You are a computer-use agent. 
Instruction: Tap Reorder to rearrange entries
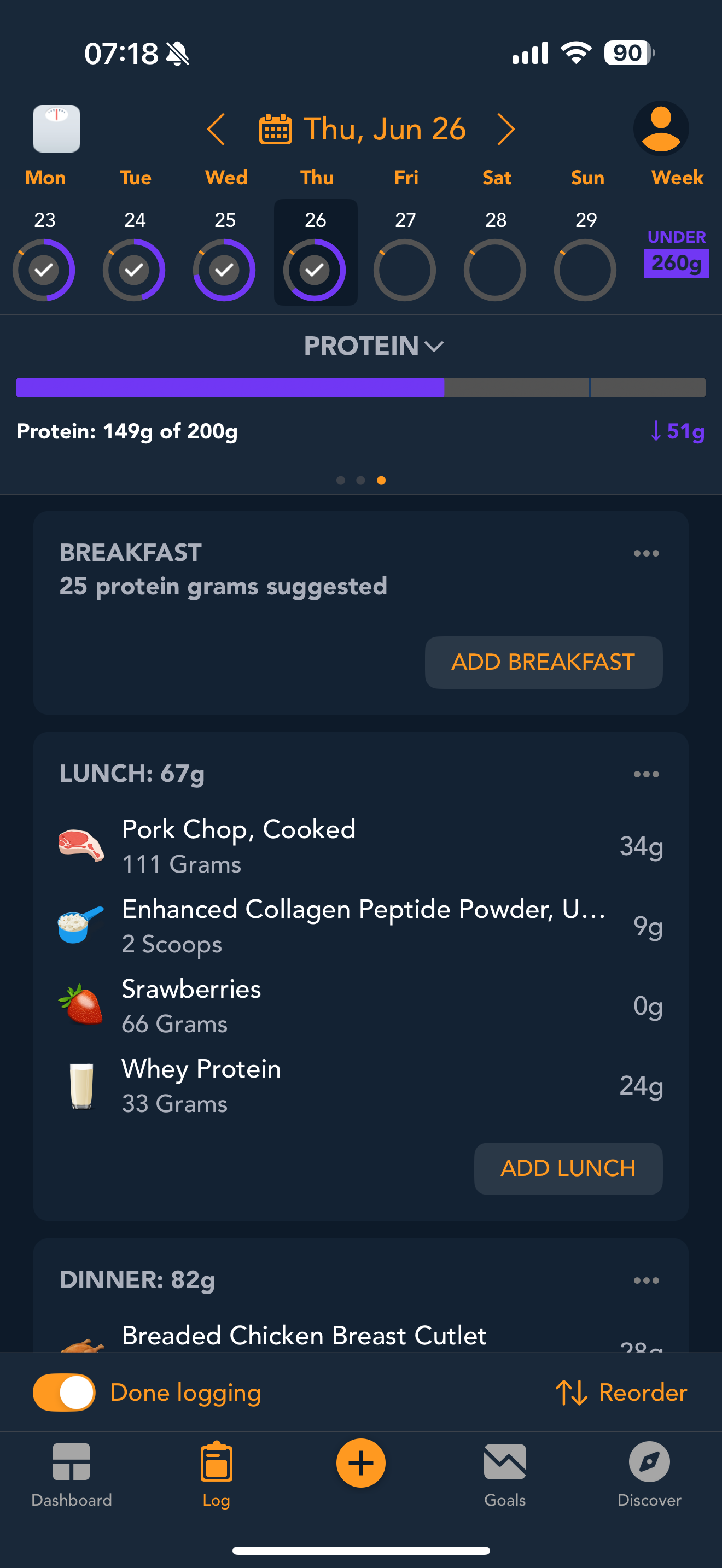click(621, 1392)
